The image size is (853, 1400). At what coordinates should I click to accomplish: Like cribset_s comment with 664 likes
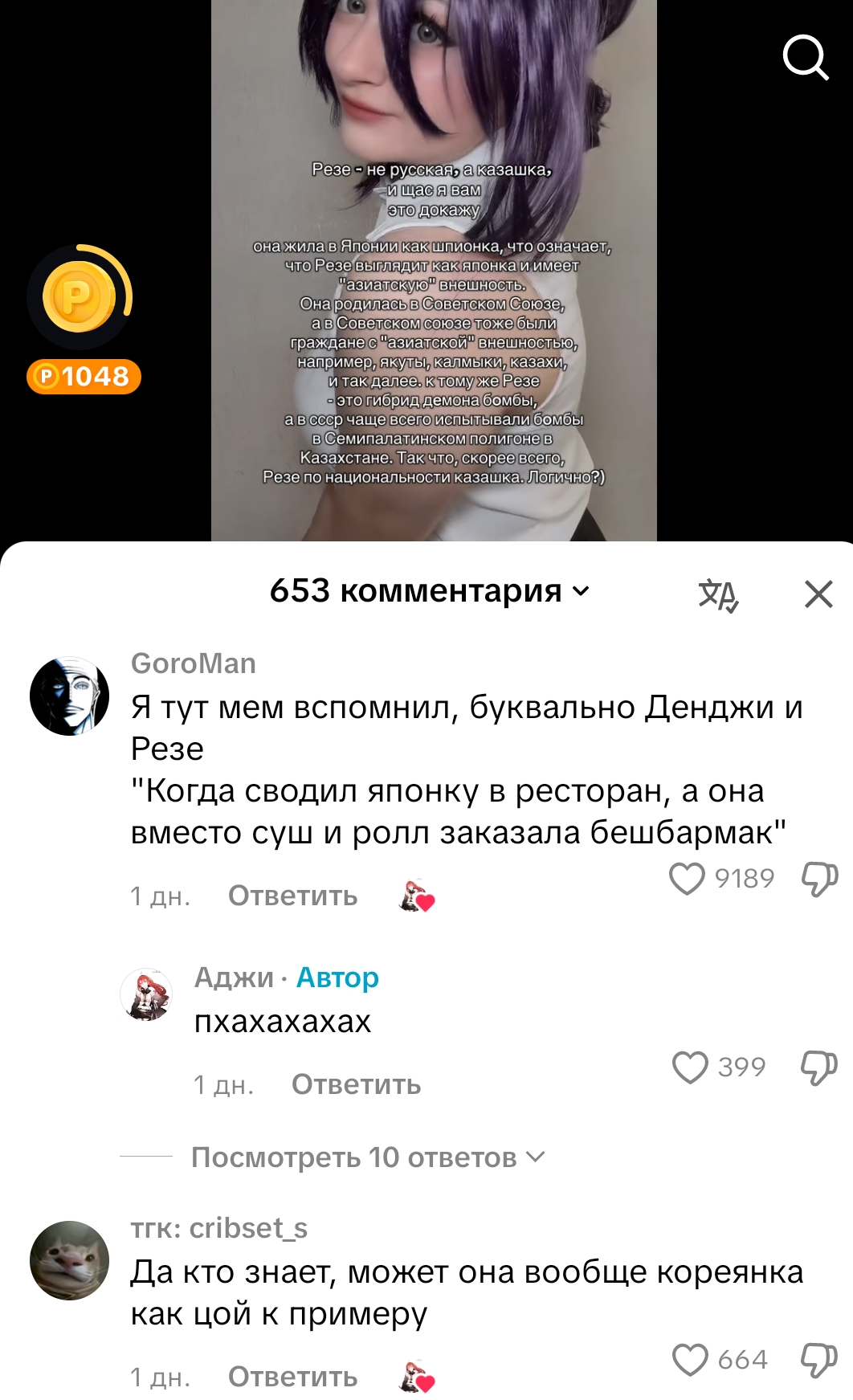690,1360
